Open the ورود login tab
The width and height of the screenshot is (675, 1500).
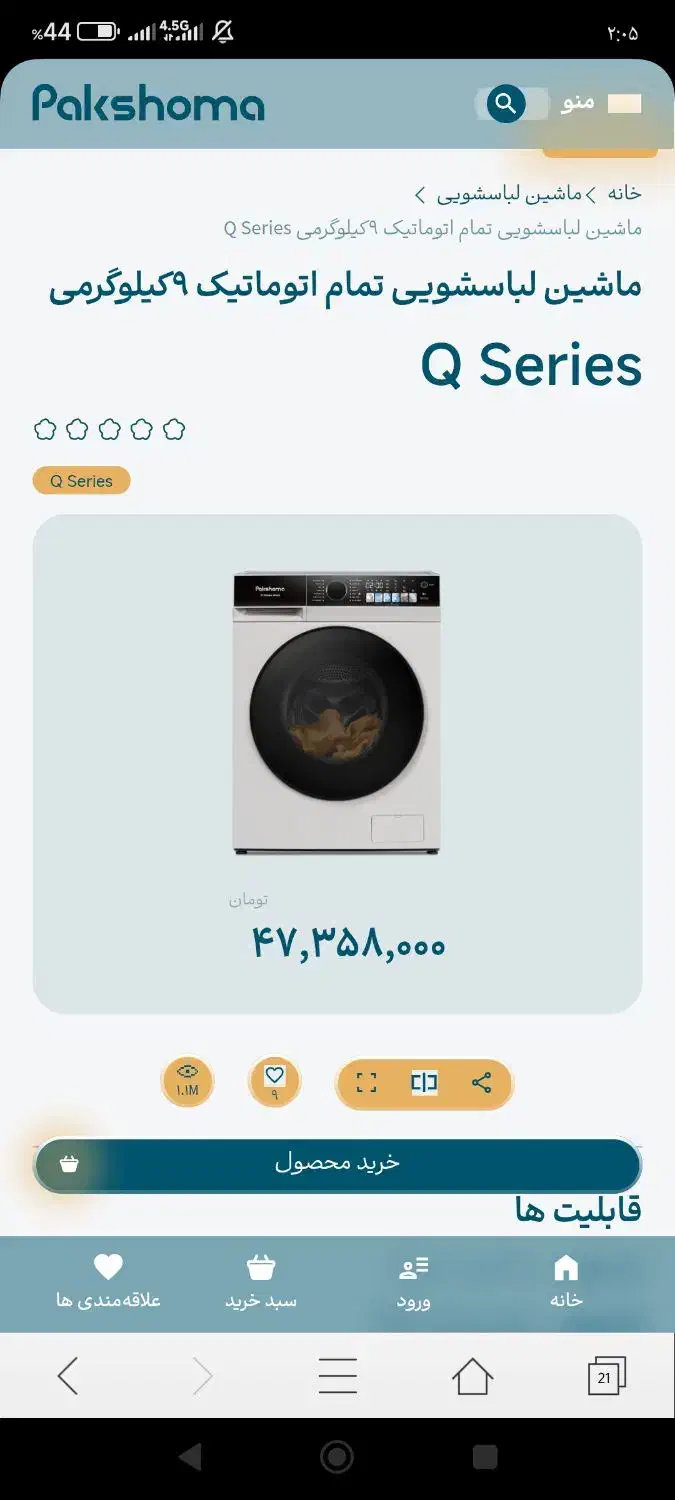413,1283
